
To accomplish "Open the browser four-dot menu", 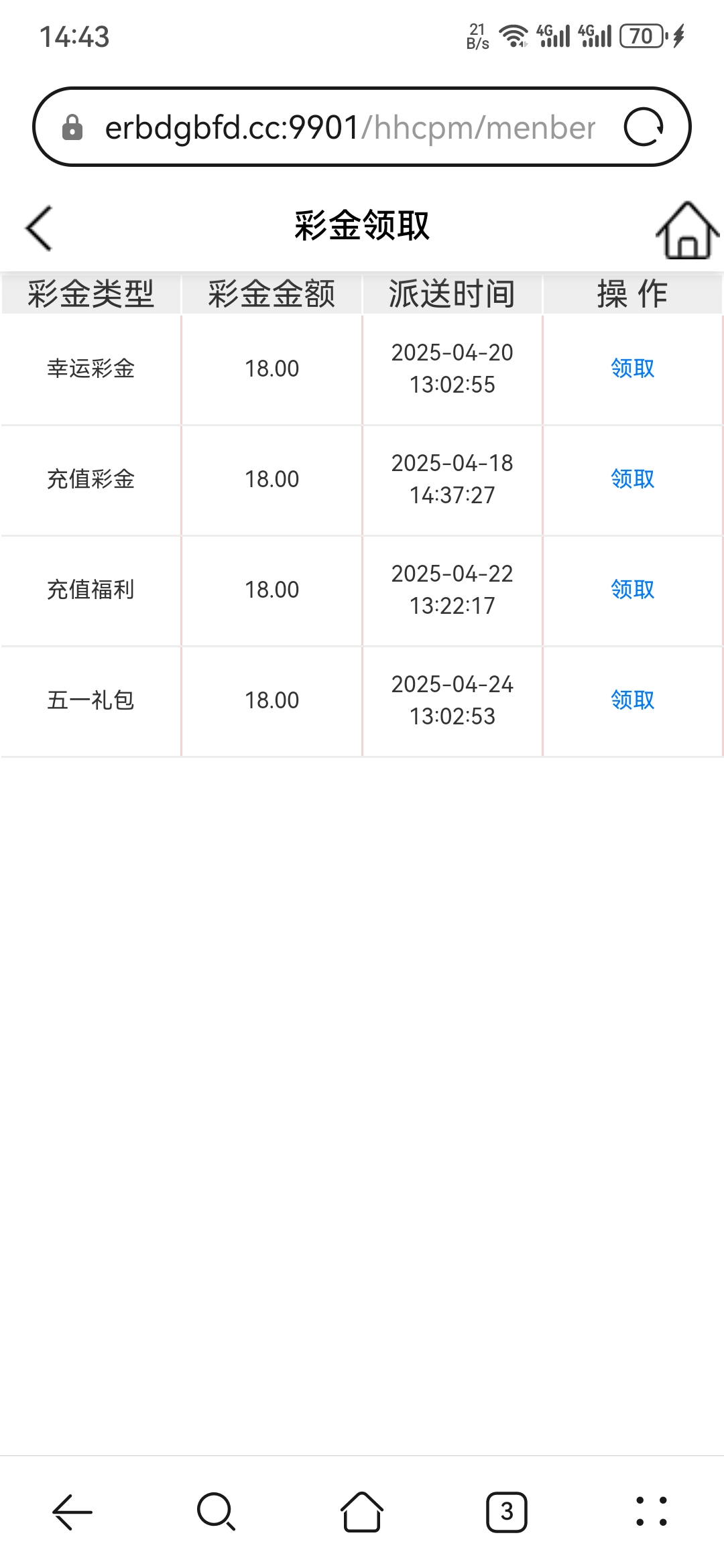I will click(x=651, y=1512).
